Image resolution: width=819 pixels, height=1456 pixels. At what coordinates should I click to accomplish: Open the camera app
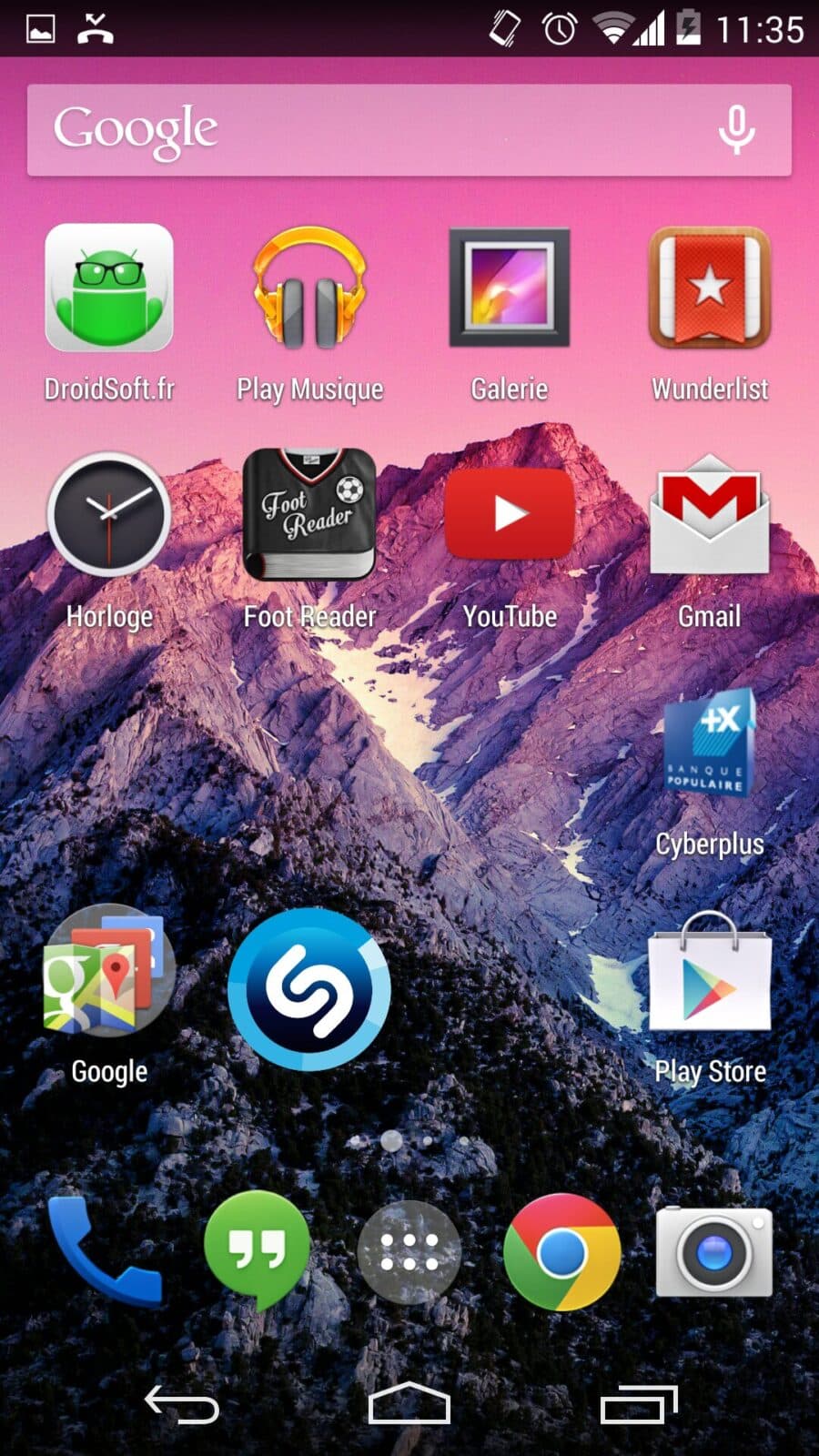(714, 1253)
